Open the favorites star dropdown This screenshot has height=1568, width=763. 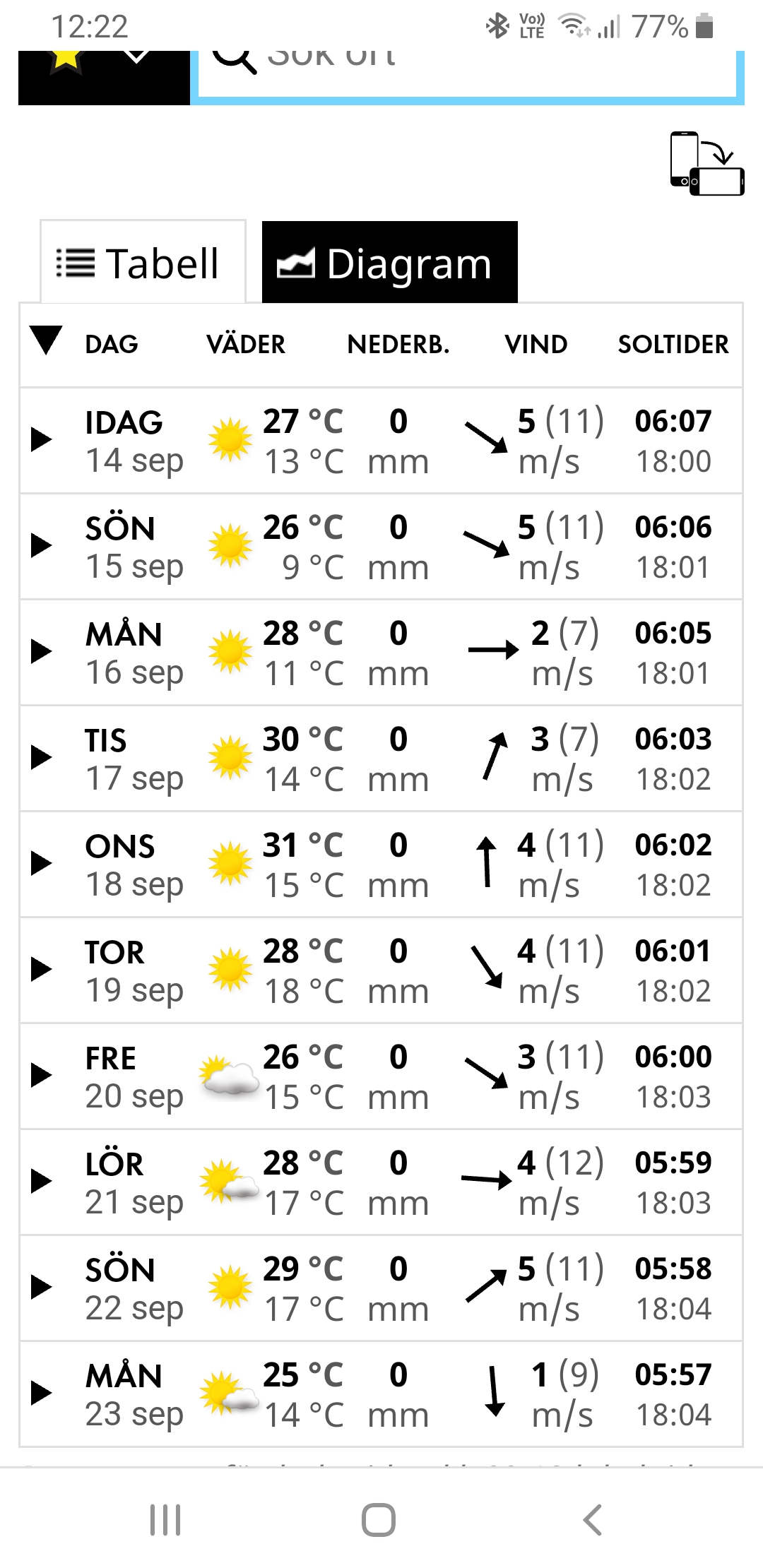coord(104,76)
